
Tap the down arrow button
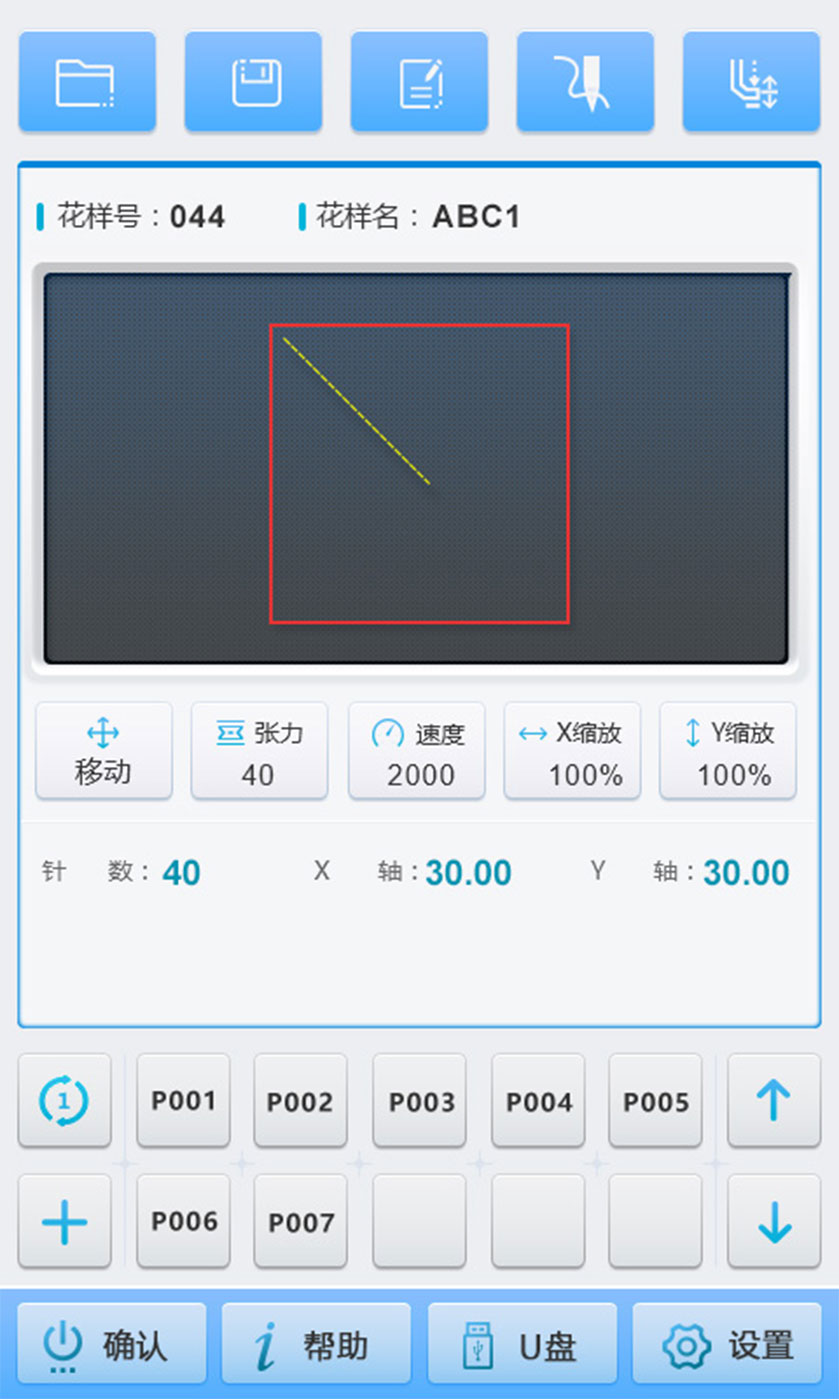[x=773, y=1222]
